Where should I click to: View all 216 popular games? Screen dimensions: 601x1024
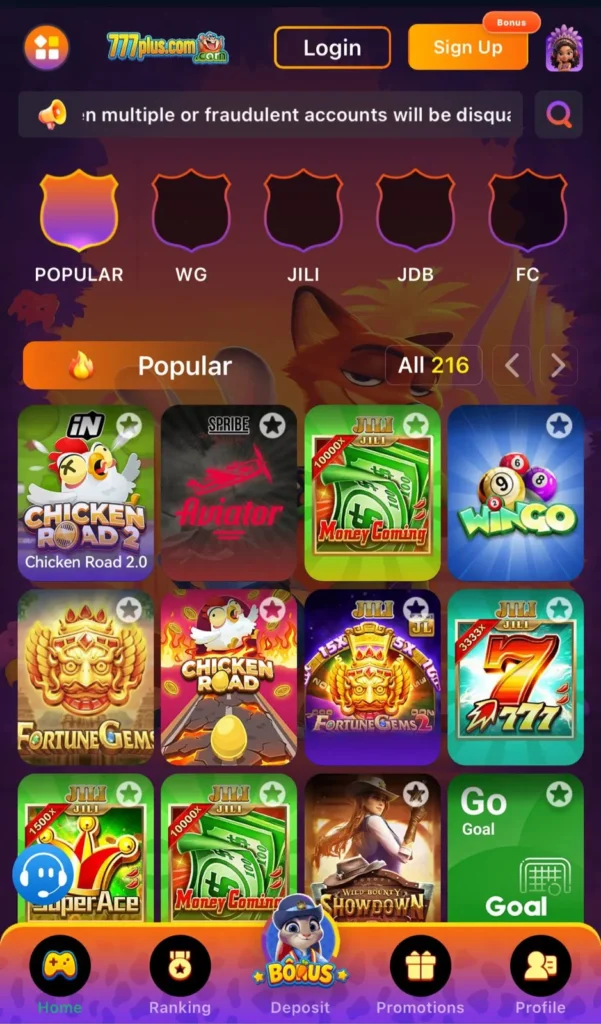tap(433, 366)
